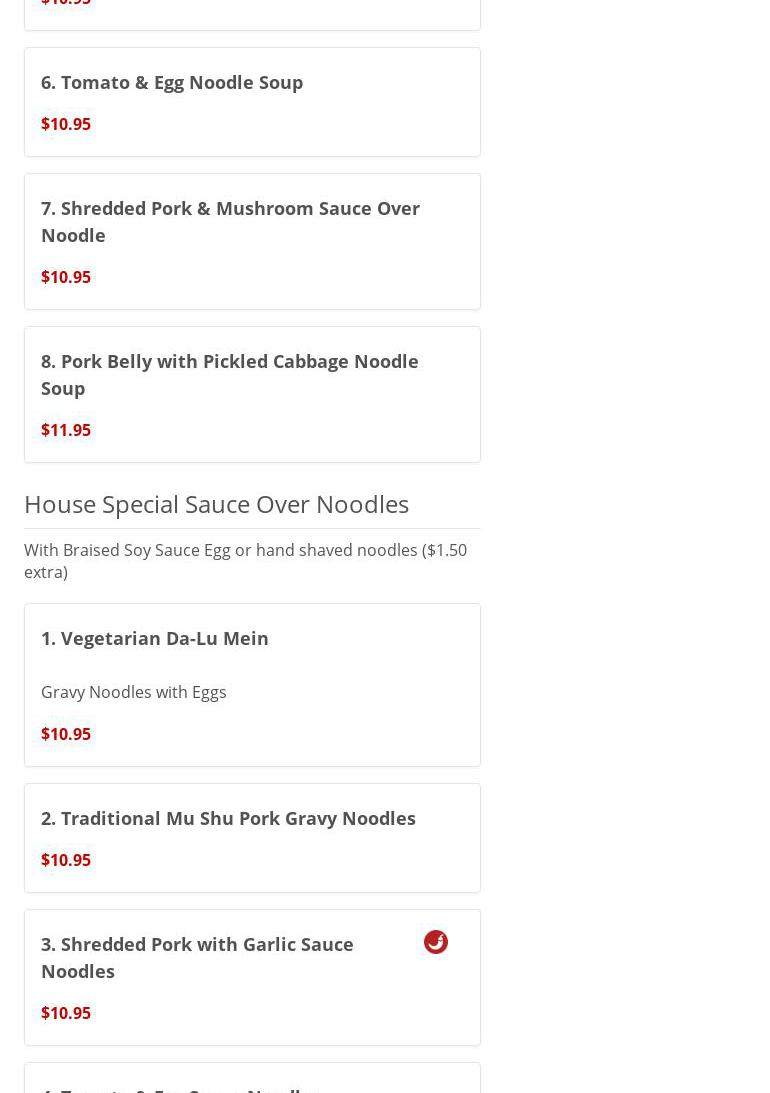770x1093 pixels.
Task: Open Traditional Mu Shu Pork Gravy Noodles
Action: tap(228, 819)
